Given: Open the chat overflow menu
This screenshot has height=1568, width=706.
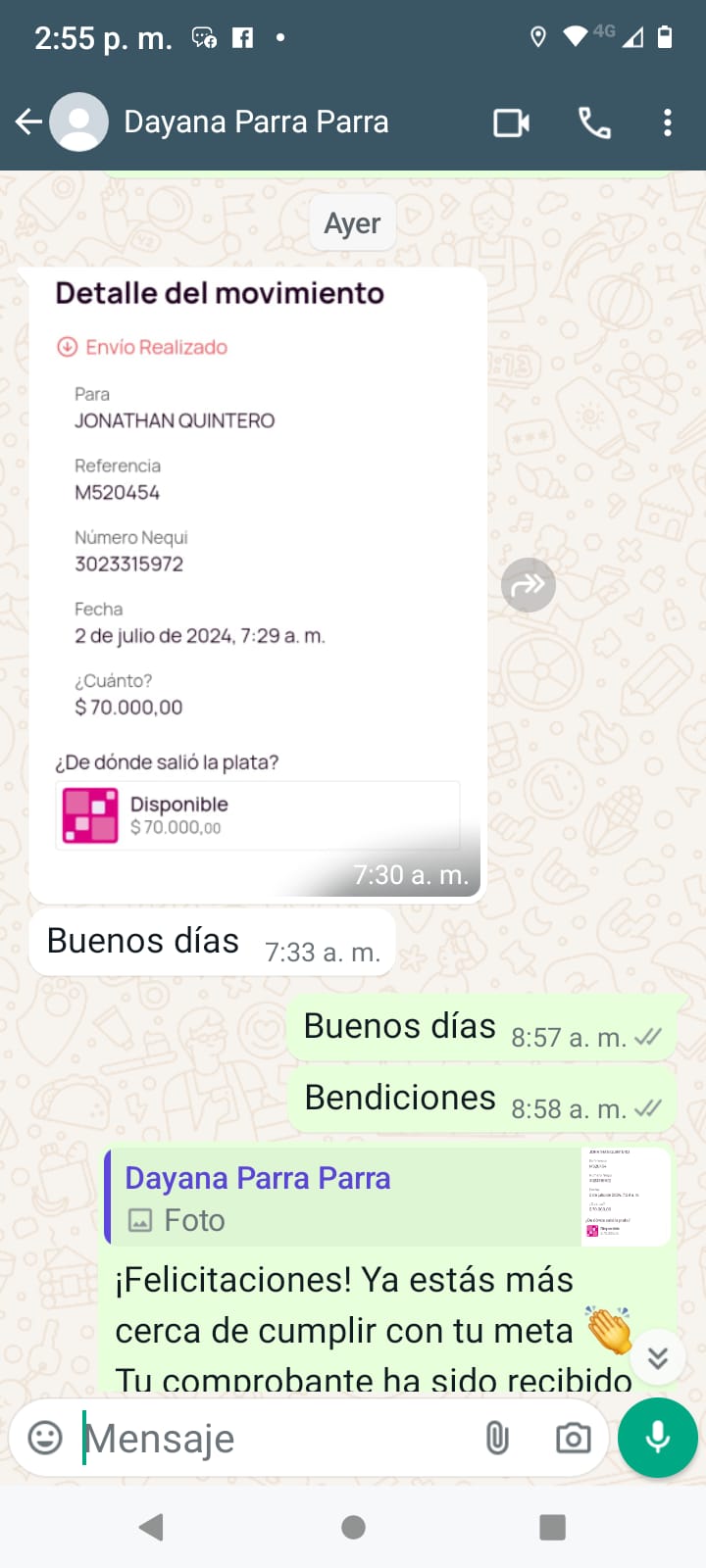Looking at the screenshot, I should point(668,122).
